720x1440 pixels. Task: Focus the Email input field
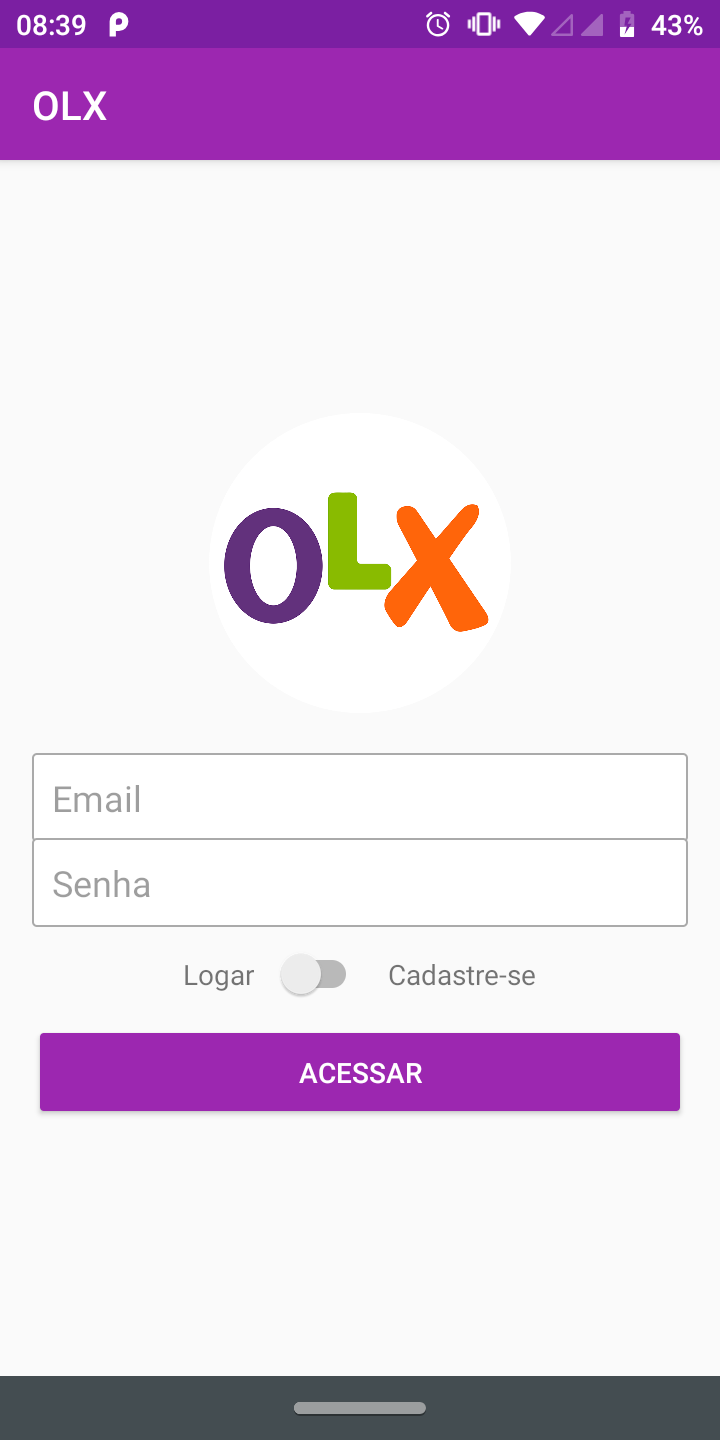[x=359, y=796]
